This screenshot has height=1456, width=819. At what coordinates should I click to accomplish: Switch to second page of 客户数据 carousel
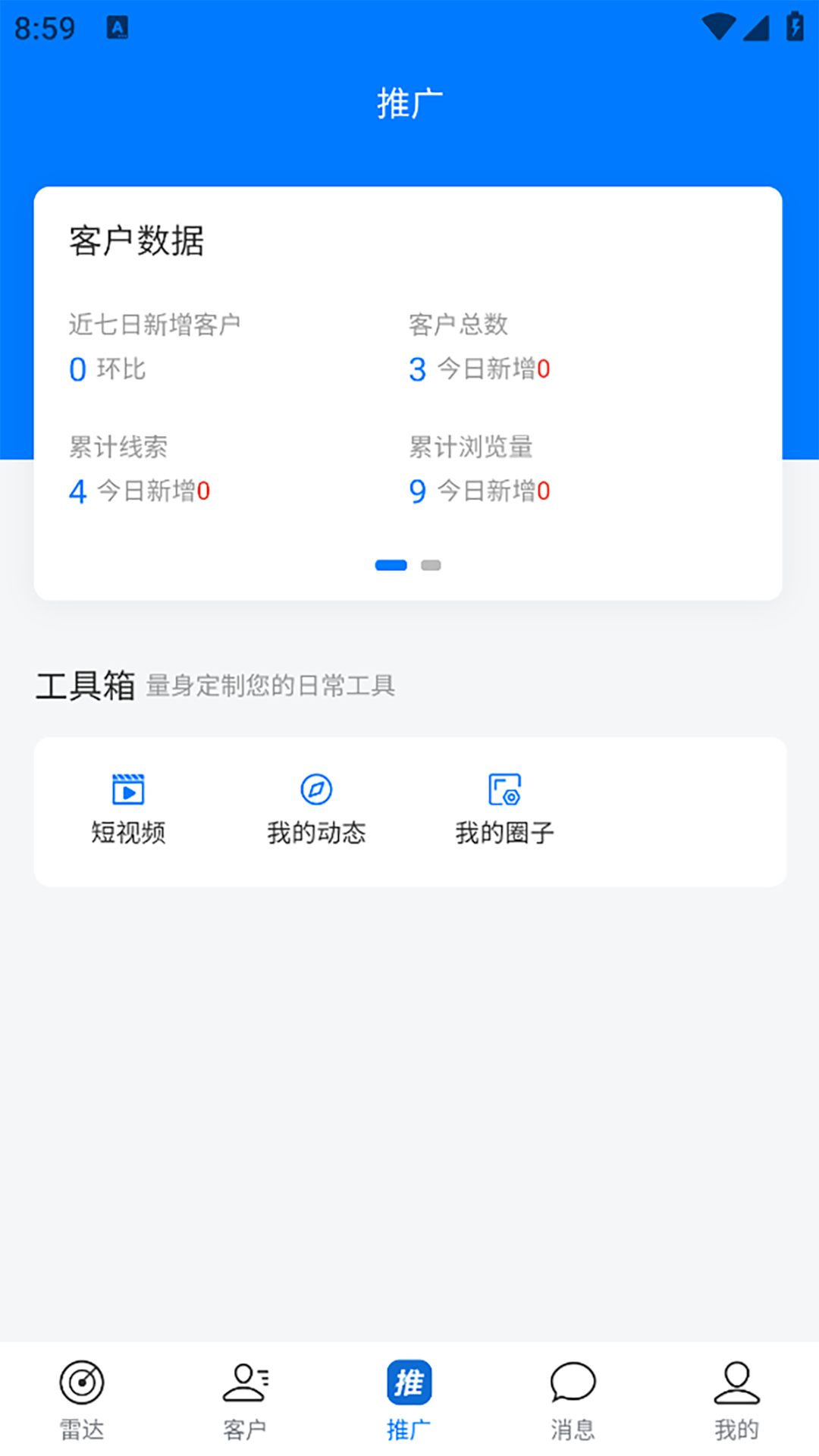[431, 565]
